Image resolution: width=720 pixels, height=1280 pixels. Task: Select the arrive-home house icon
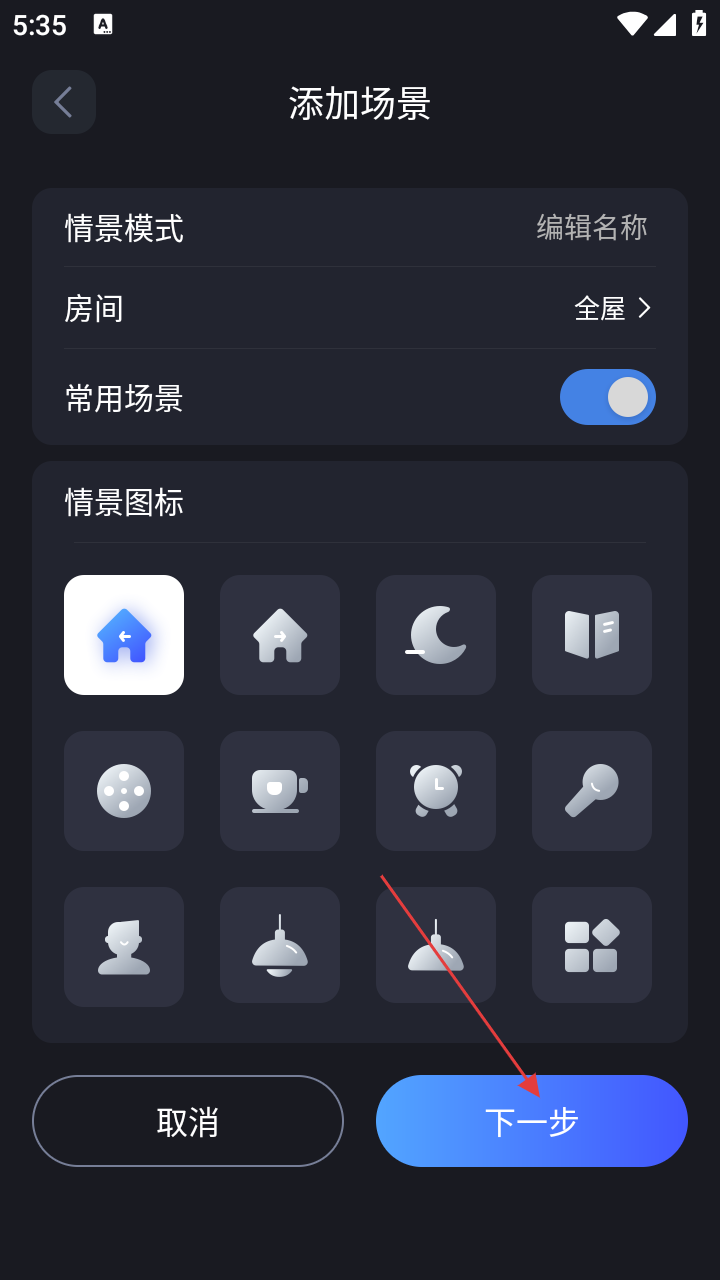pos(124,635)
